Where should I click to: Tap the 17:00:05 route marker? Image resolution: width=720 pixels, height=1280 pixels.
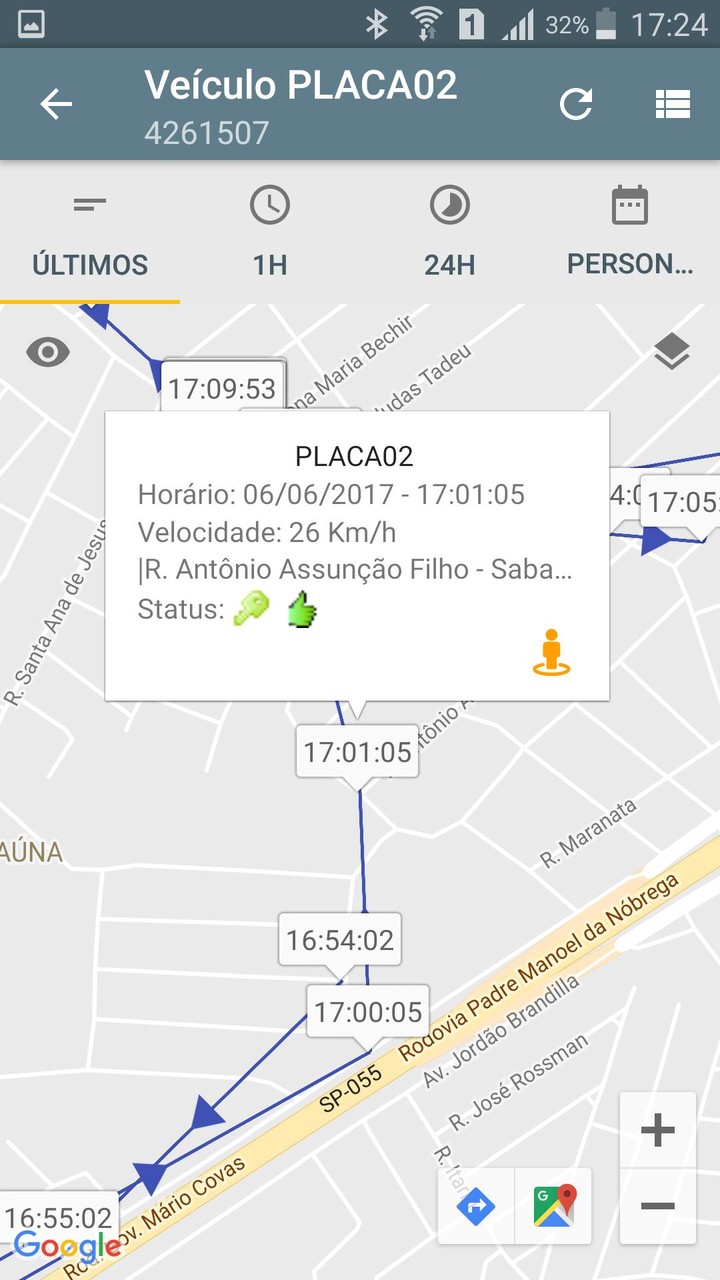(x=368, y=1012)
